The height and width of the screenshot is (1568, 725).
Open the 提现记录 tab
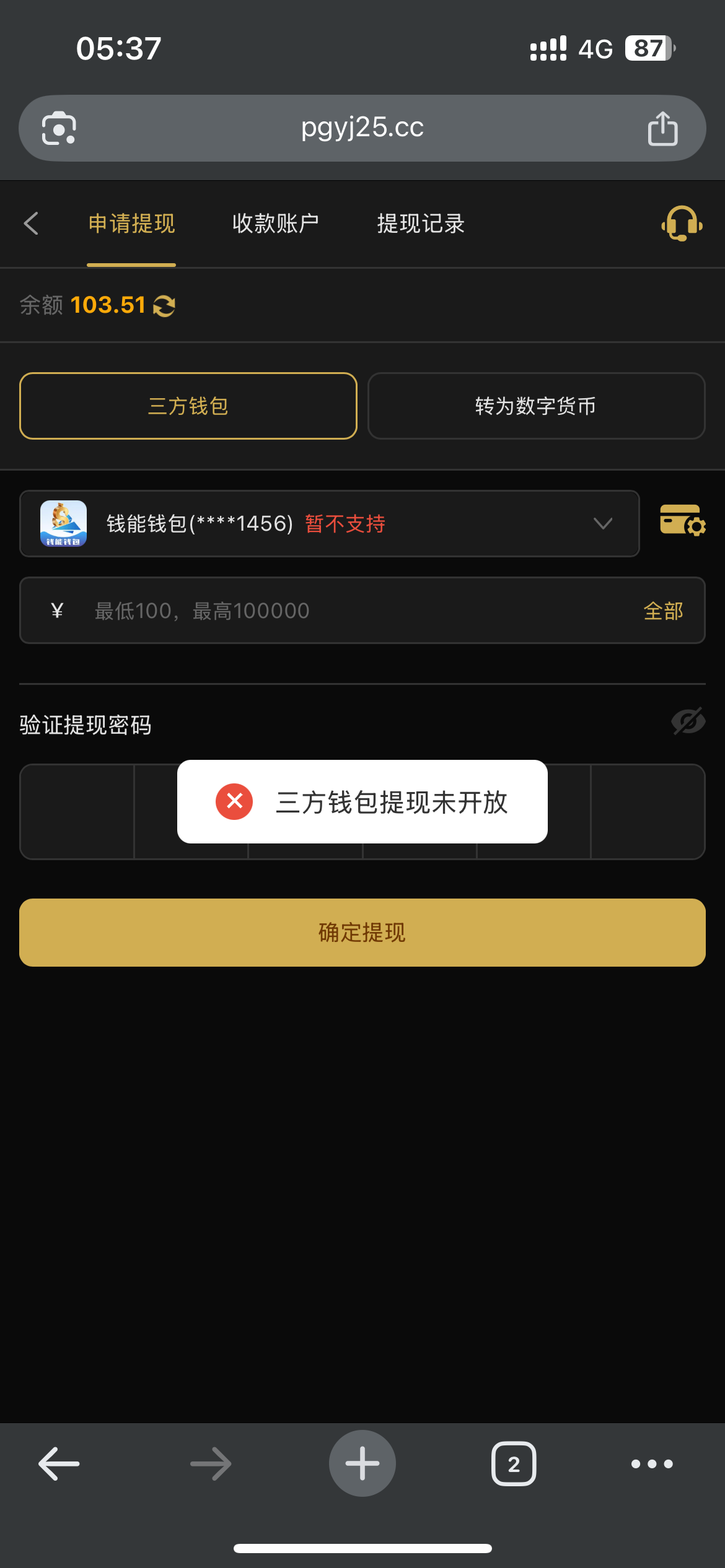pos(421,224)
